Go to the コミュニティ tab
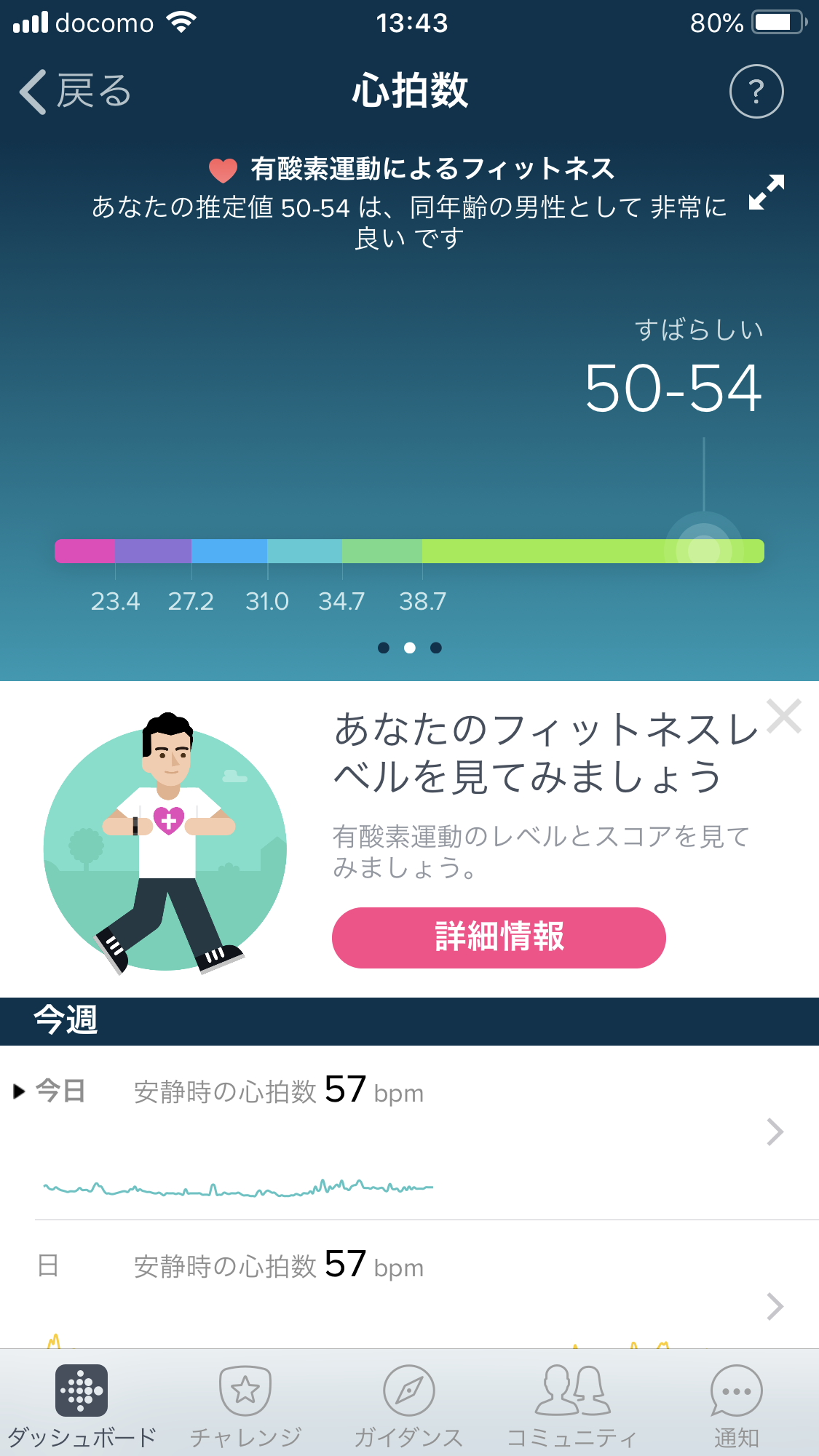The image size is (819, 1456). click(572, 1404)
